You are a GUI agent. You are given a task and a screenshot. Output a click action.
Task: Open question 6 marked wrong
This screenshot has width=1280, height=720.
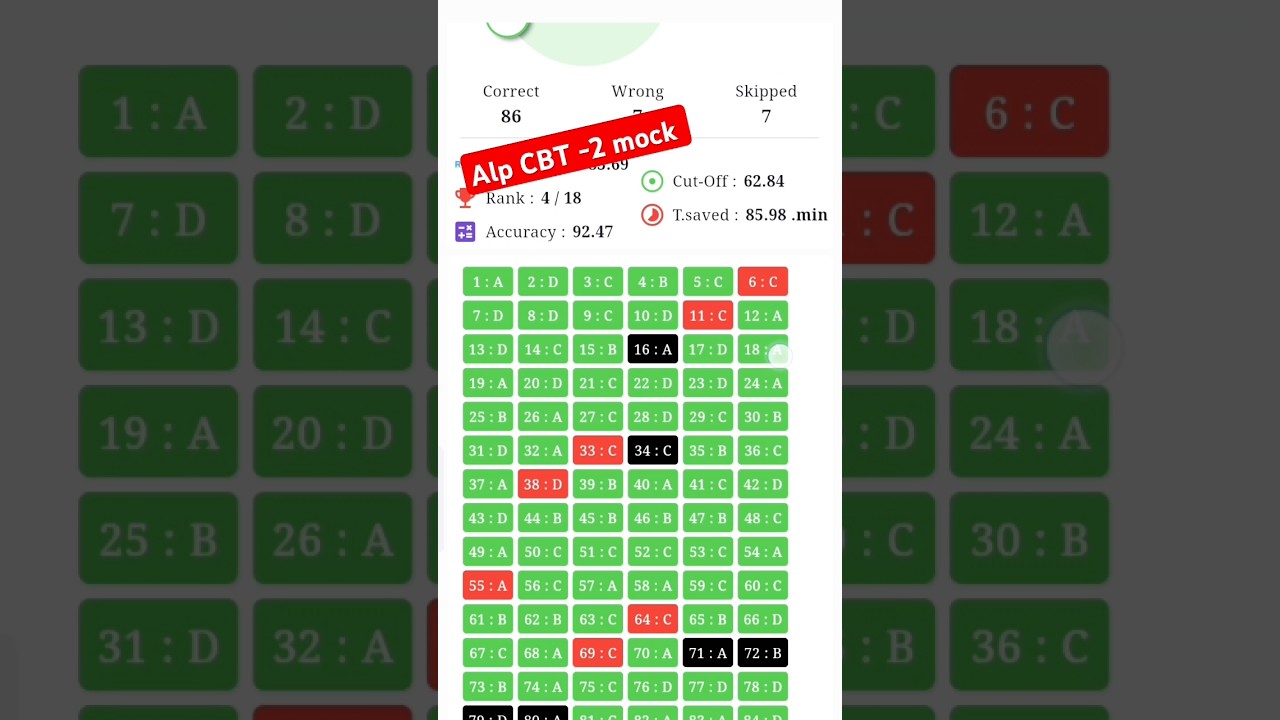(762, 282)
